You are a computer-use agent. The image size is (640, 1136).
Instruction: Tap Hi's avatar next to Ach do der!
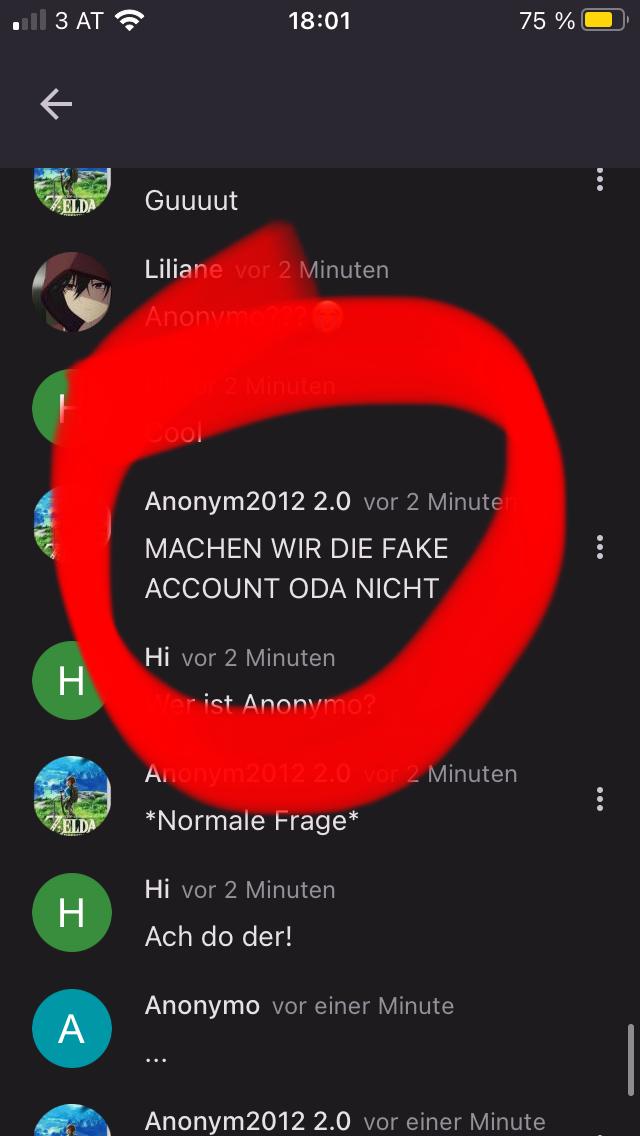click(x=72, y=912)
